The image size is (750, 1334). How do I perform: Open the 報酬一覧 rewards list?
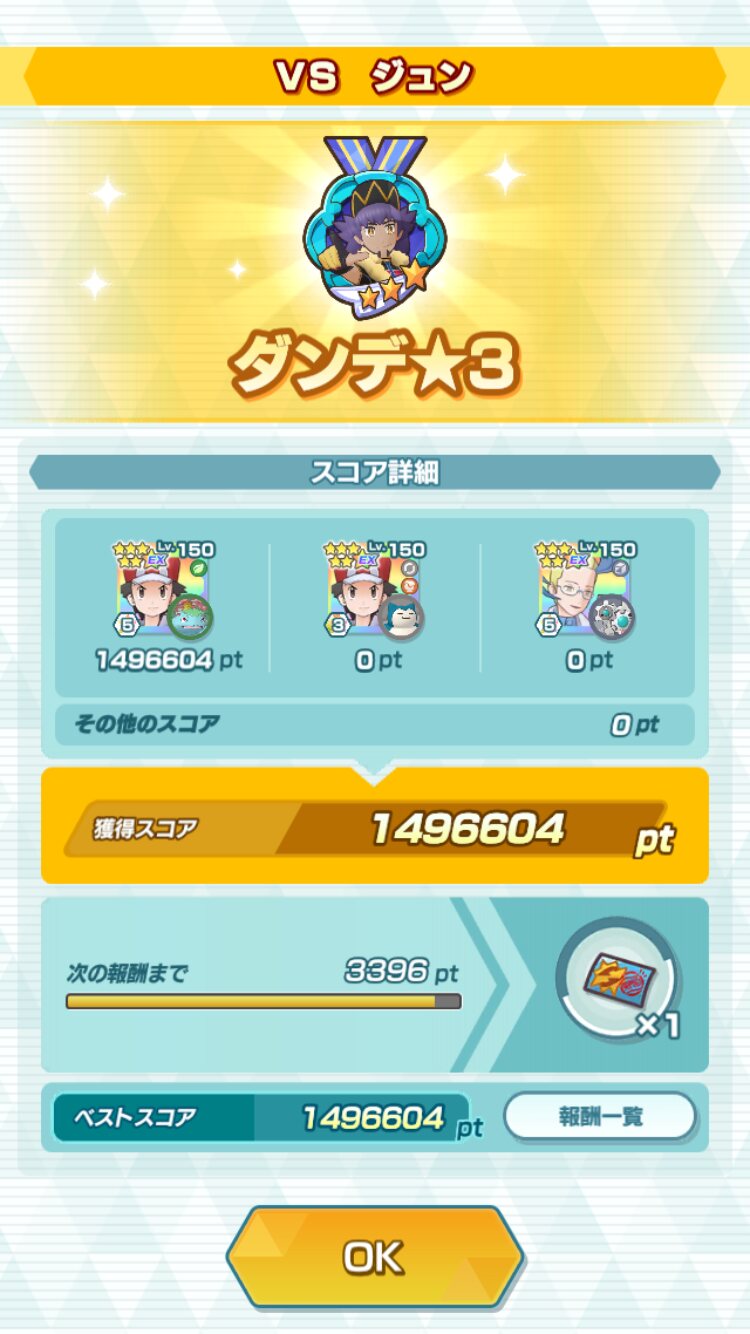[x=599, y=1116]
